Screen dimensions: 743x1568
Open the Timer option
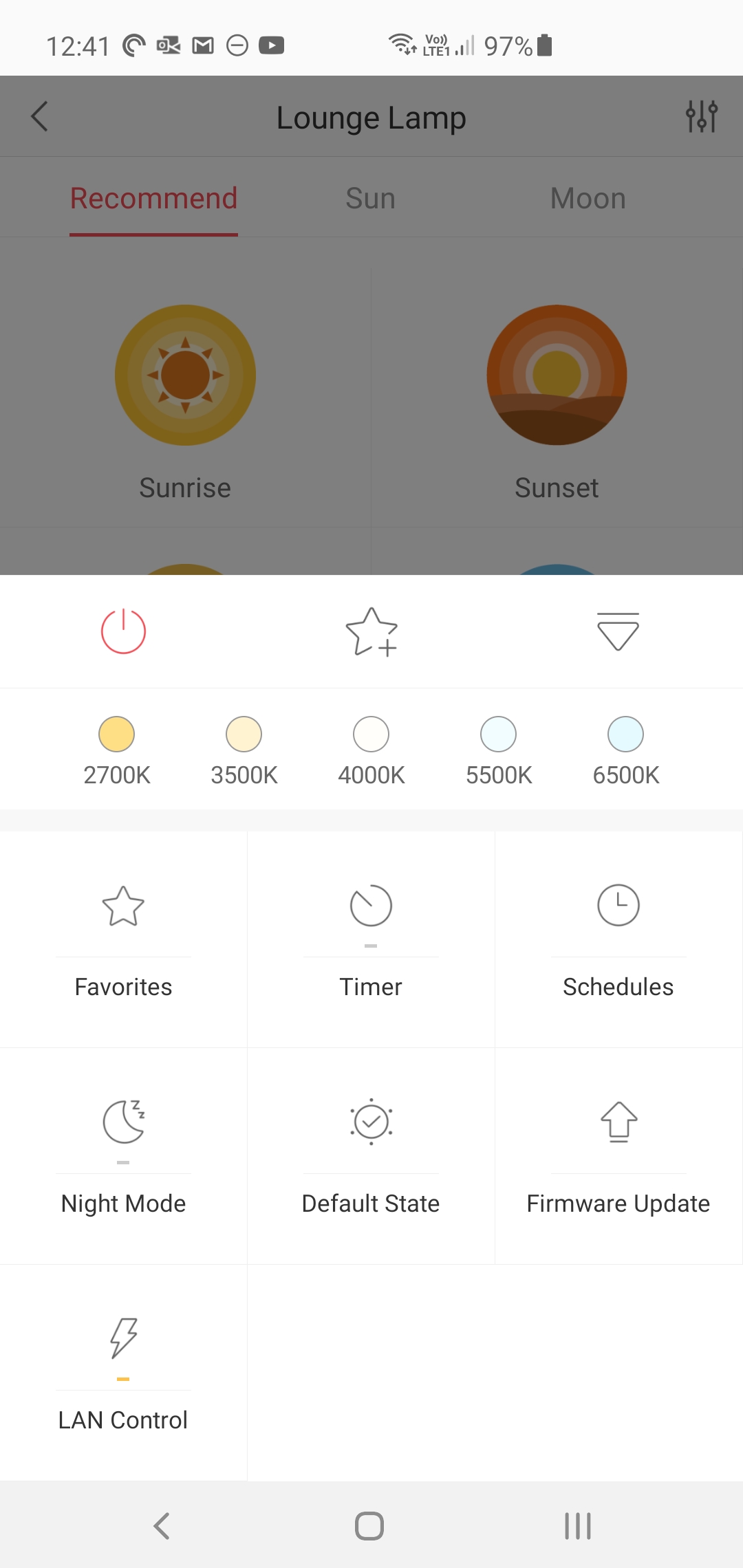[371, 939]
